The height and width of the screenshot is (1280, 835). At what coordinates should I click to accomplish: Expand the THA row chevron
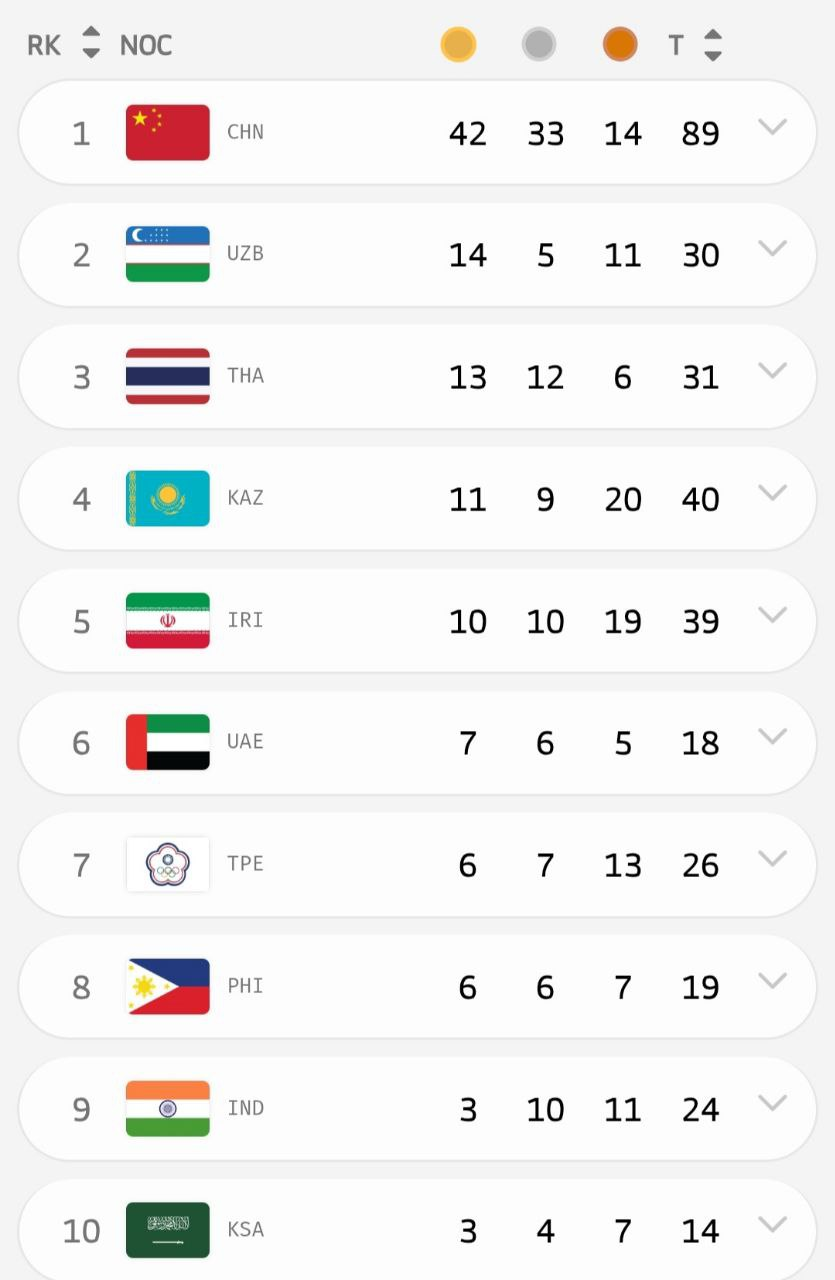772,371
